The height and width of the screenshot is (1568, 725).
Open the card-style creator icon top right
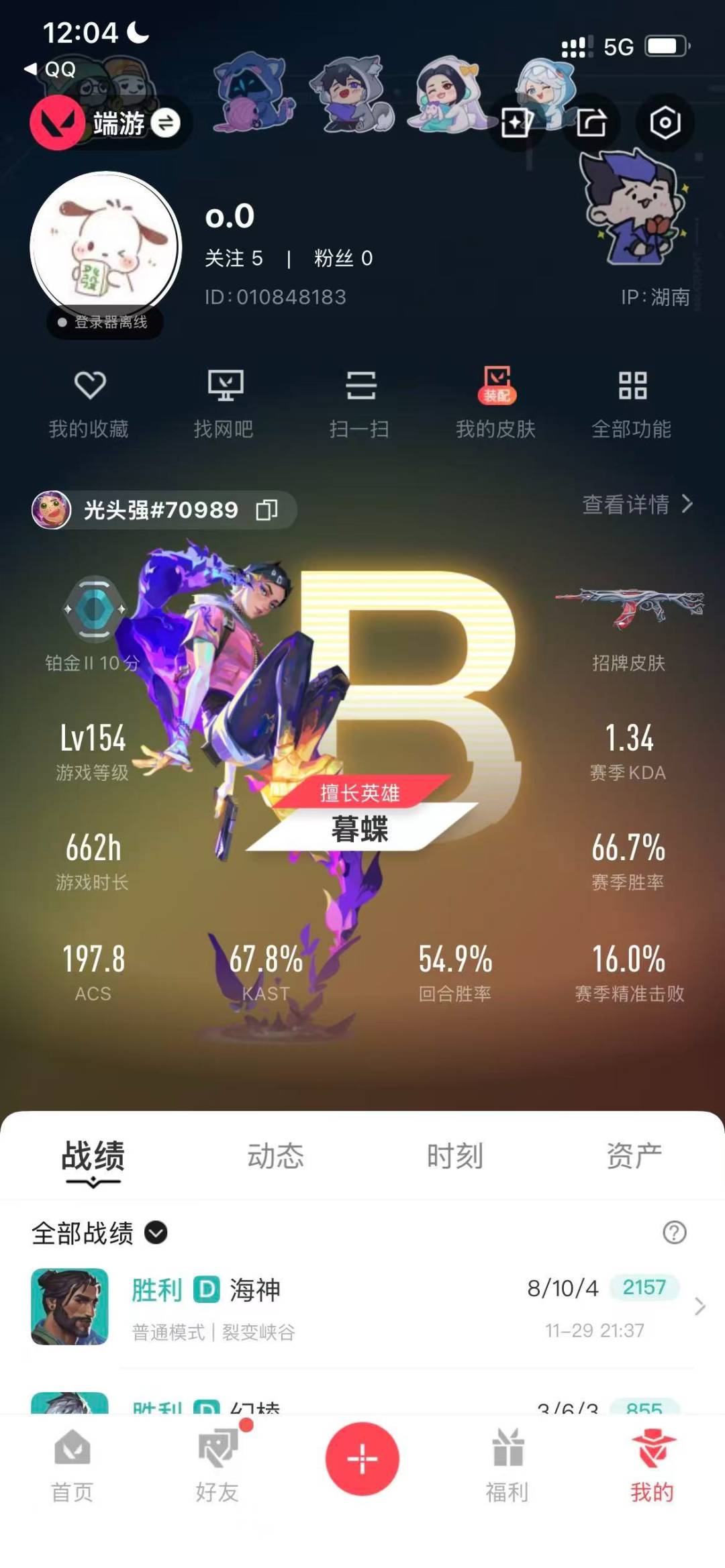514,121
